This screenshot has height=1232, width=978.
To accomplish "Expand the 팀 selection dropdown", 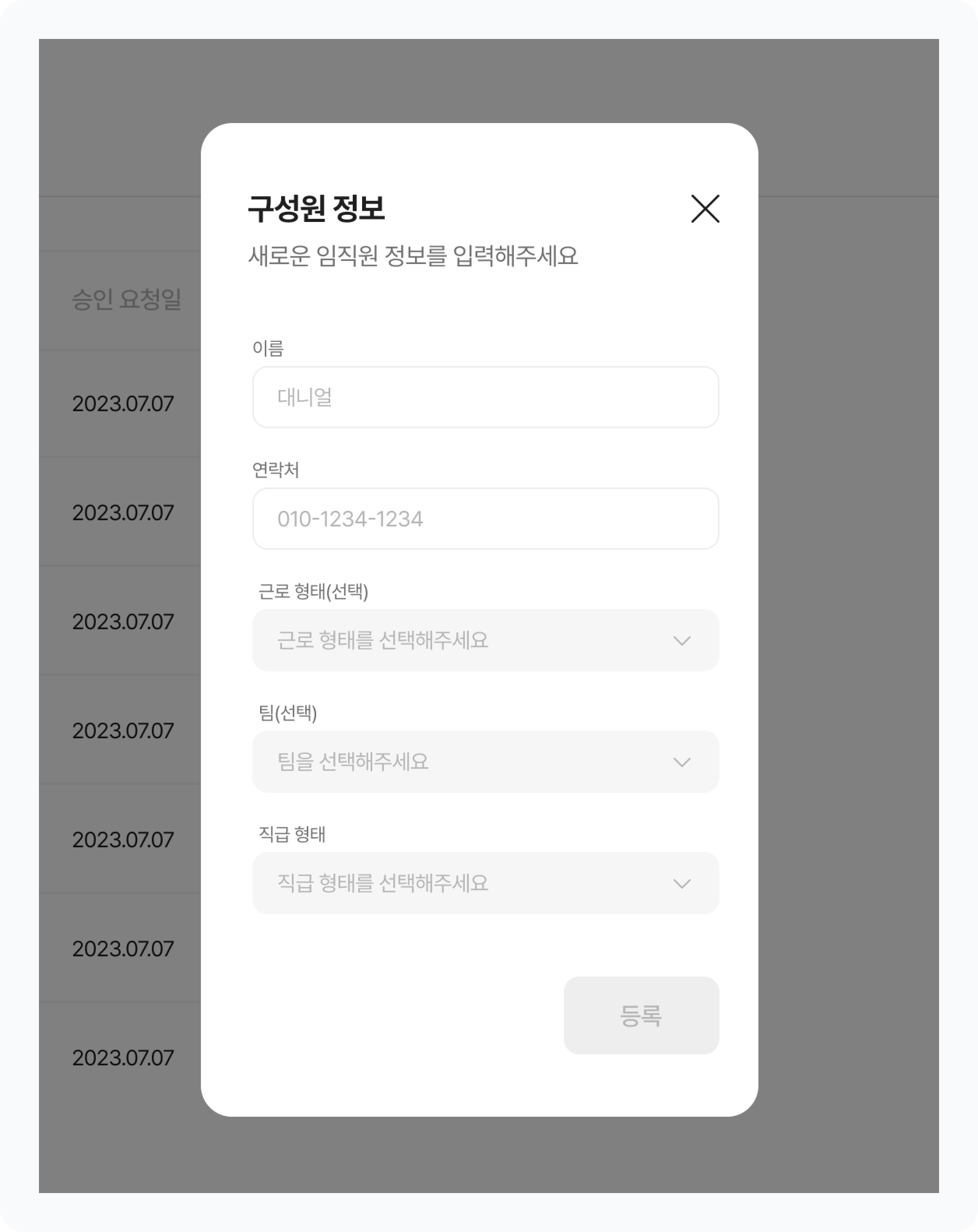I will pyautogui.click(x=485, y=762).
